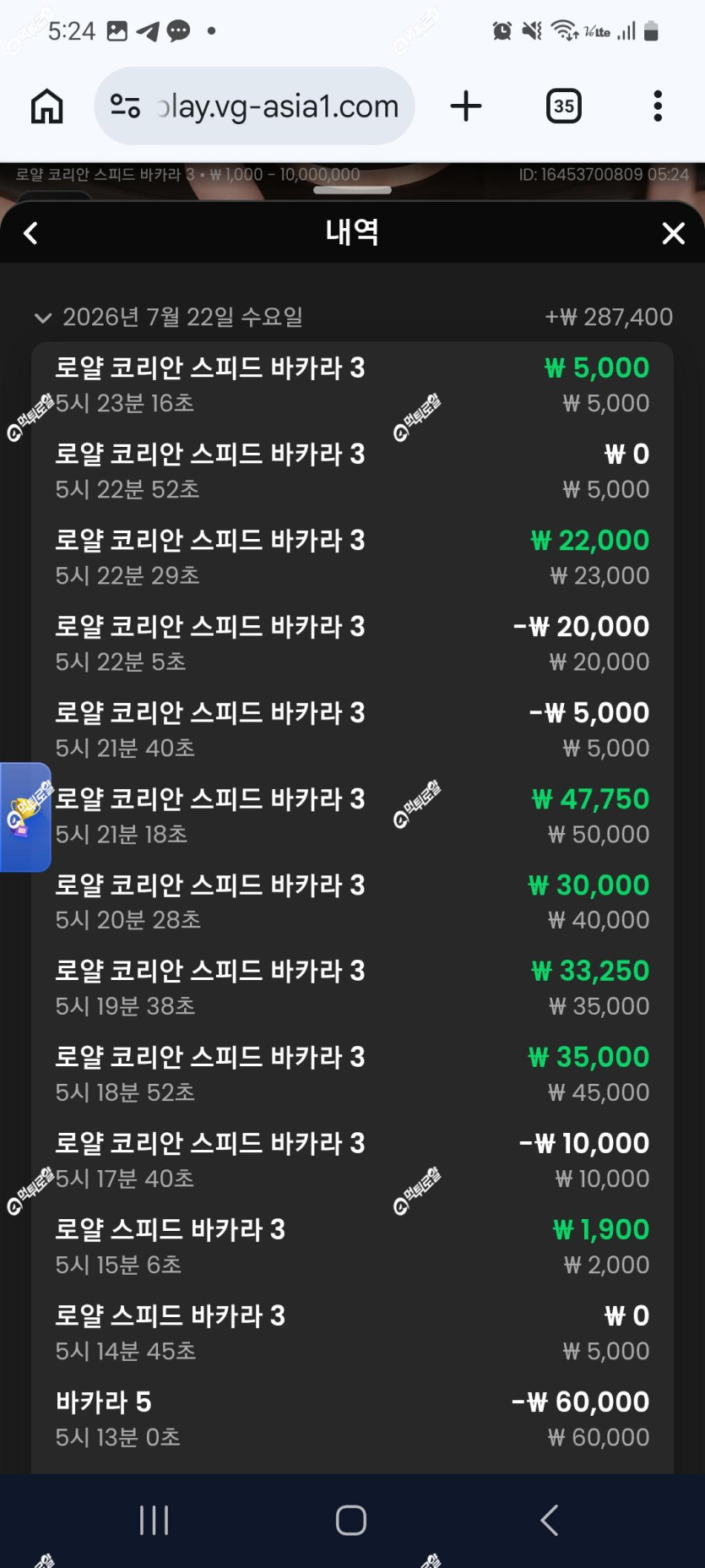Tap the play.vg-asia1.com address bar
This screenshot has height=1568, width=705.
click(254, 106)
